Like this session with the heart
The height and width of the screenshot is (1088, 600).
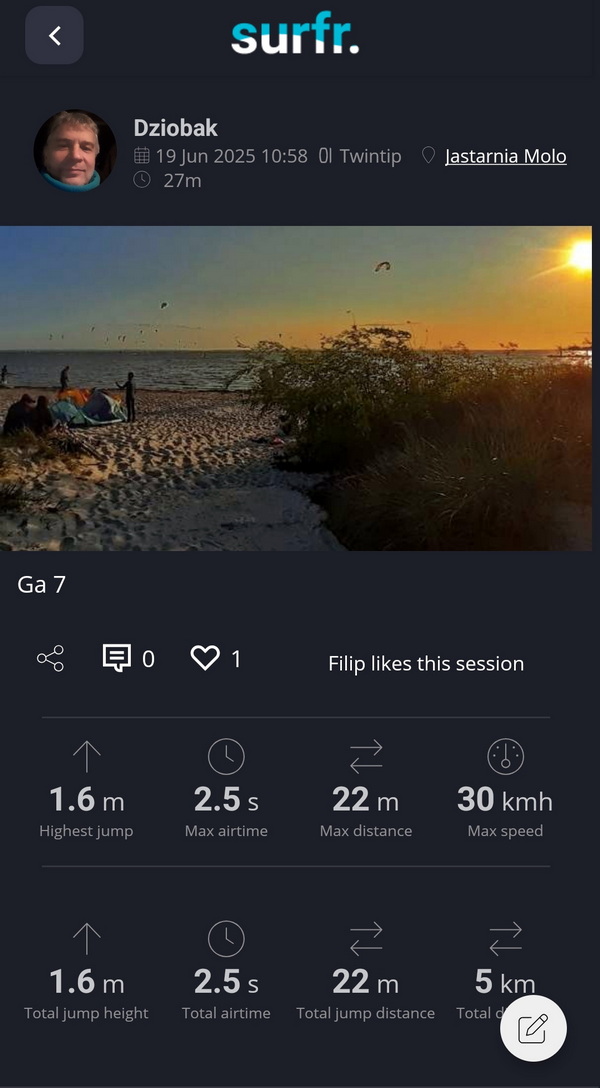click(205, 658)
